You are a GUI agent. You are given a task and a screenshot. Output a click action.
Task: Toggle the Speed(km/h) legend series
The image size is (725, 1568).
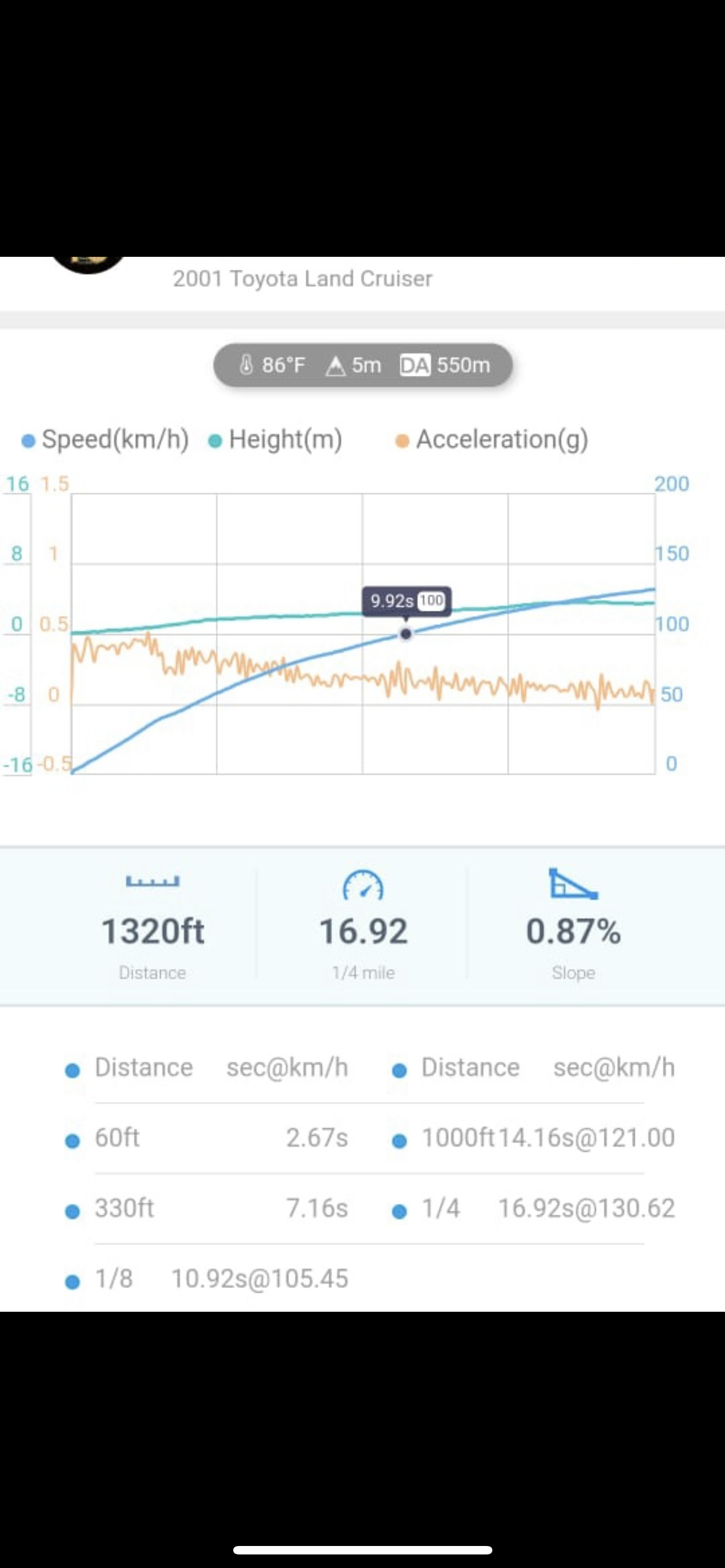click(x=106, y=439)
